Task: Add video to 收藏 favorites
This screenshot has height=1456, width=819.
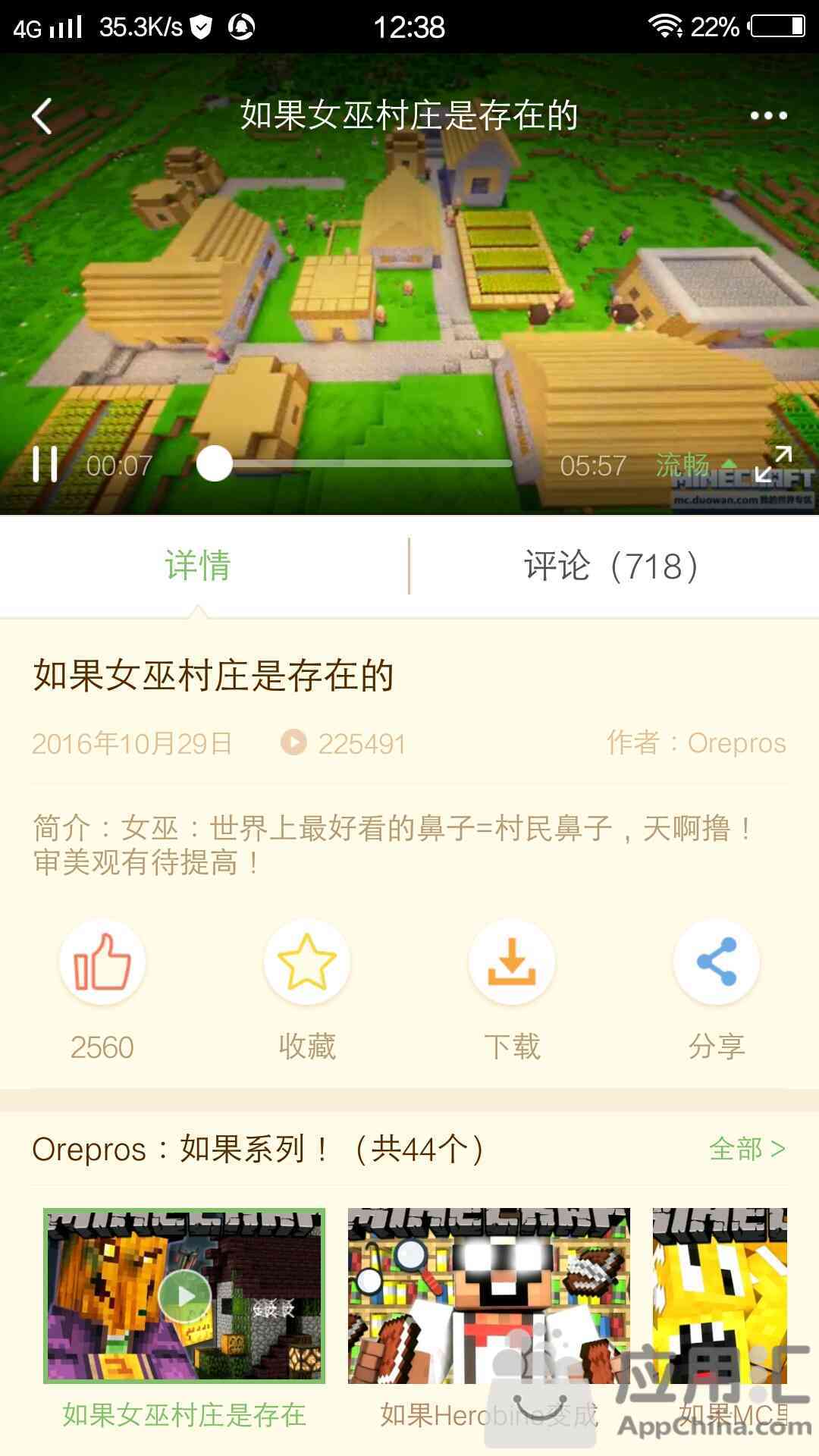Action: [x=307, y=962]
